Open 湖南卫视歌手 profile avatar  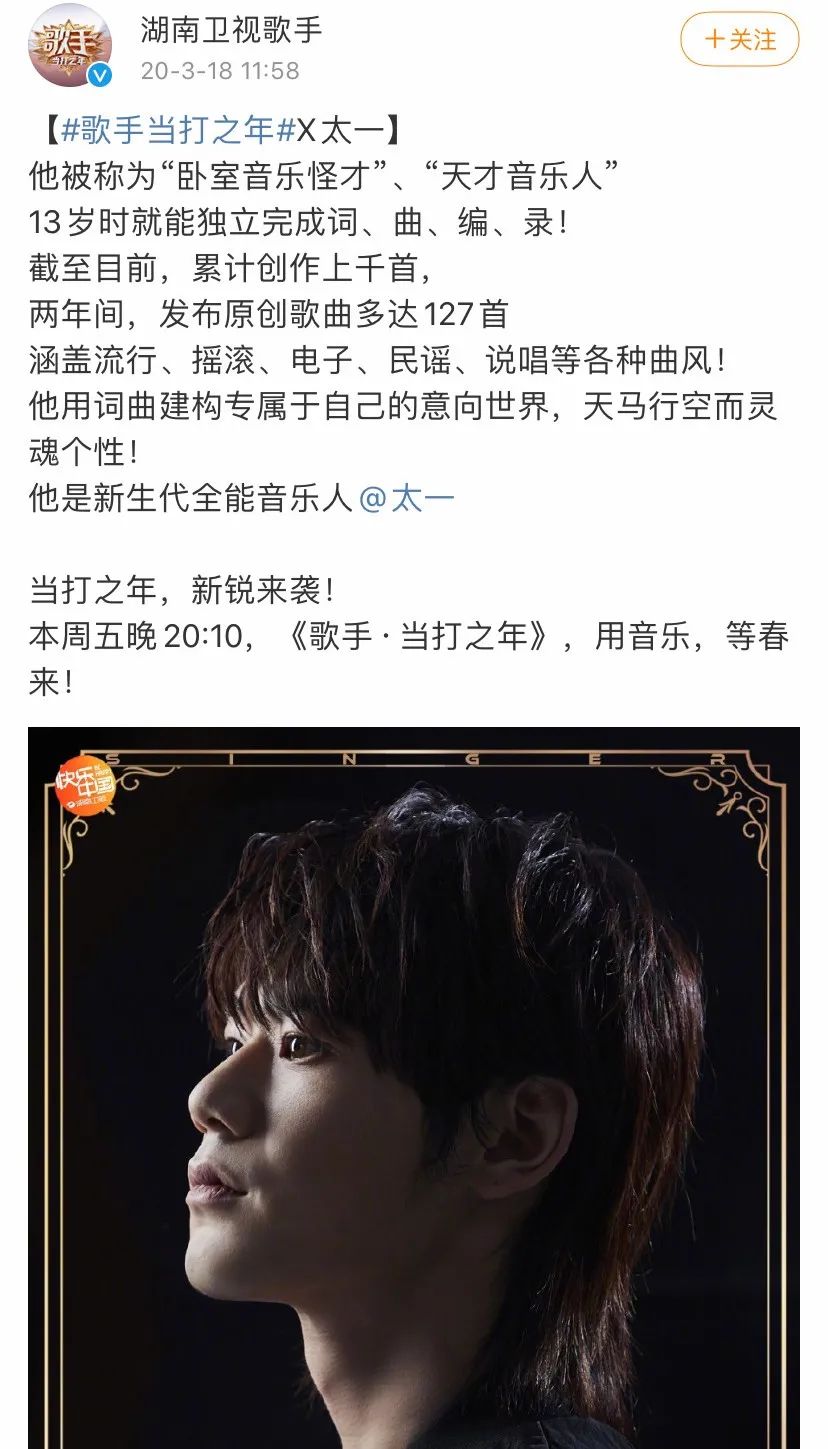point(69,45)
